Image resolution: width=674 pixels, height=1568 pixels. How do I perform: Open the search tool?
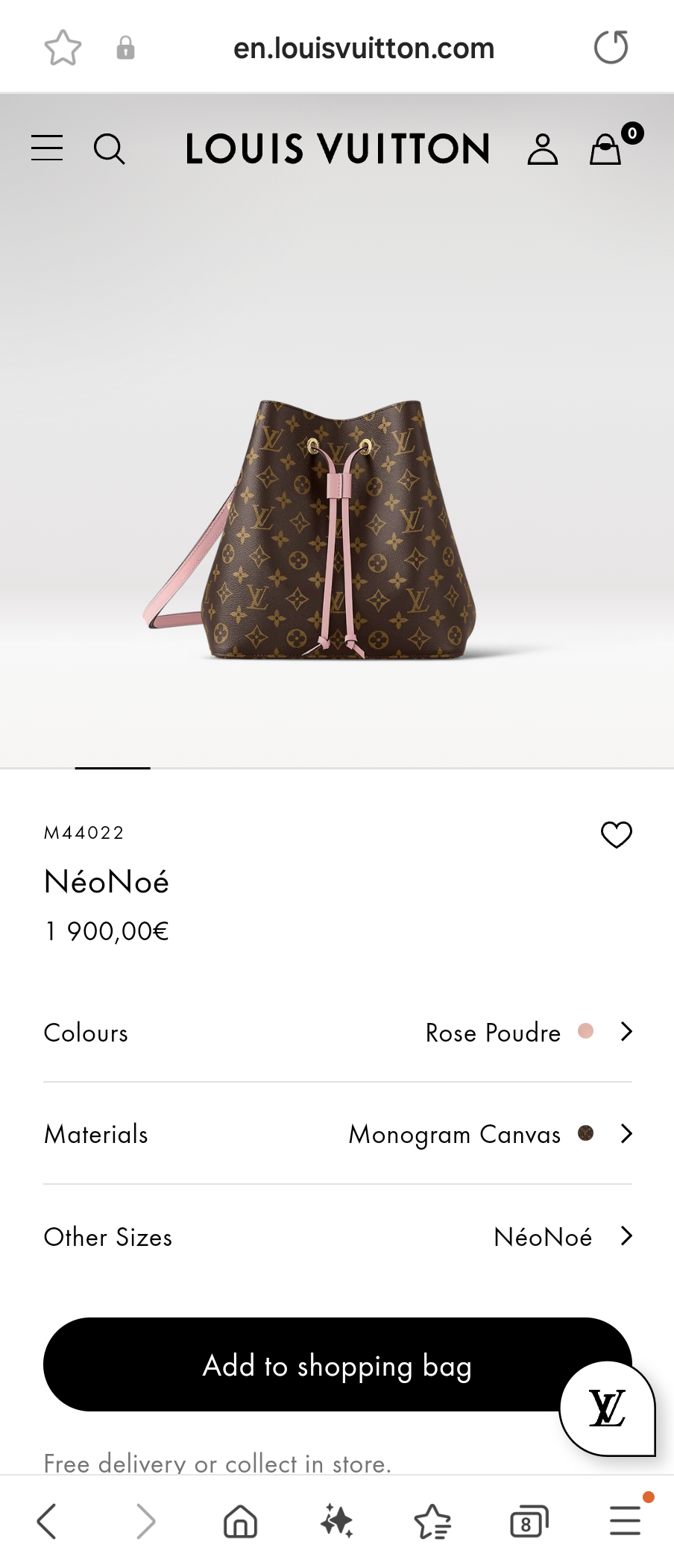[110, 148]
